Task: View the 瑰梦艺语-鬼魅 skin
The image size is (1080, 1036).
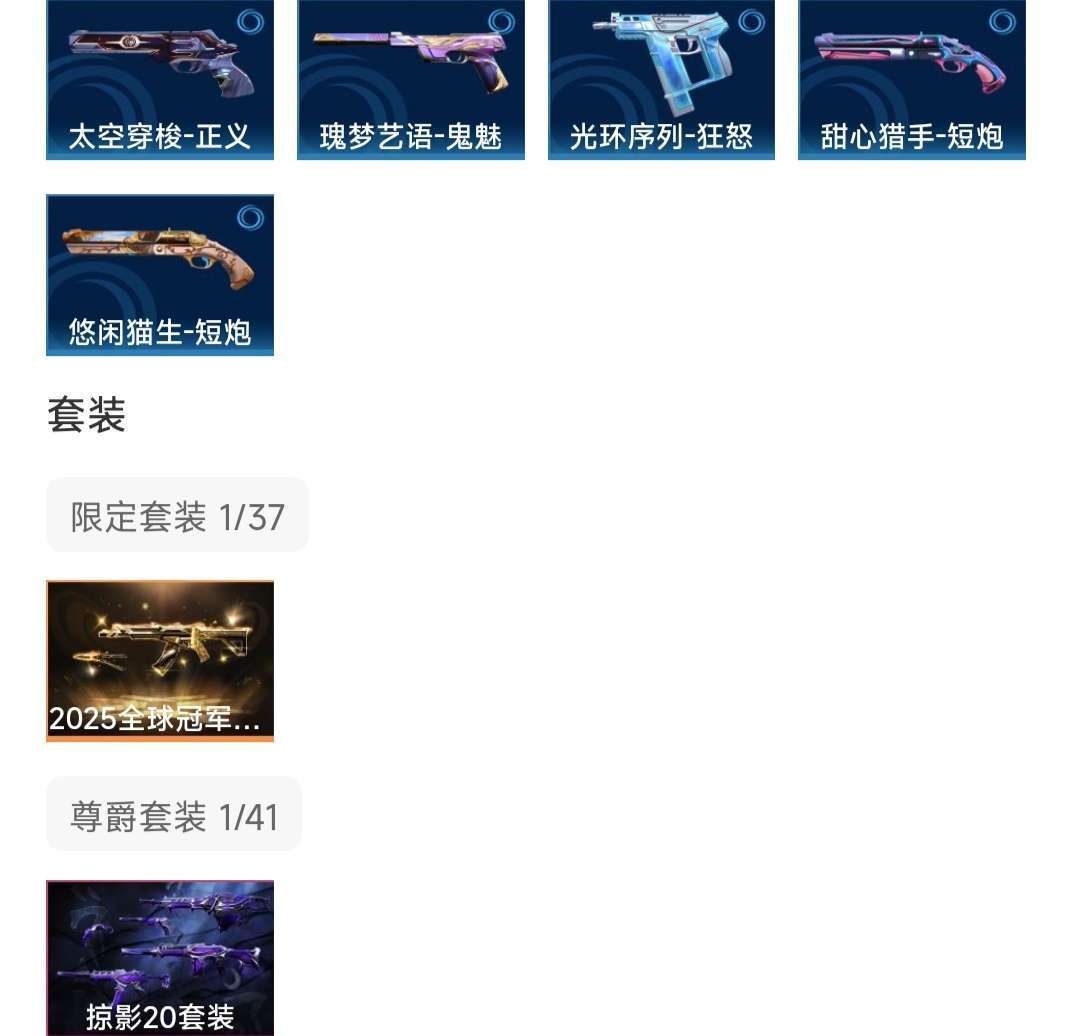Action: tap(410, 80)
